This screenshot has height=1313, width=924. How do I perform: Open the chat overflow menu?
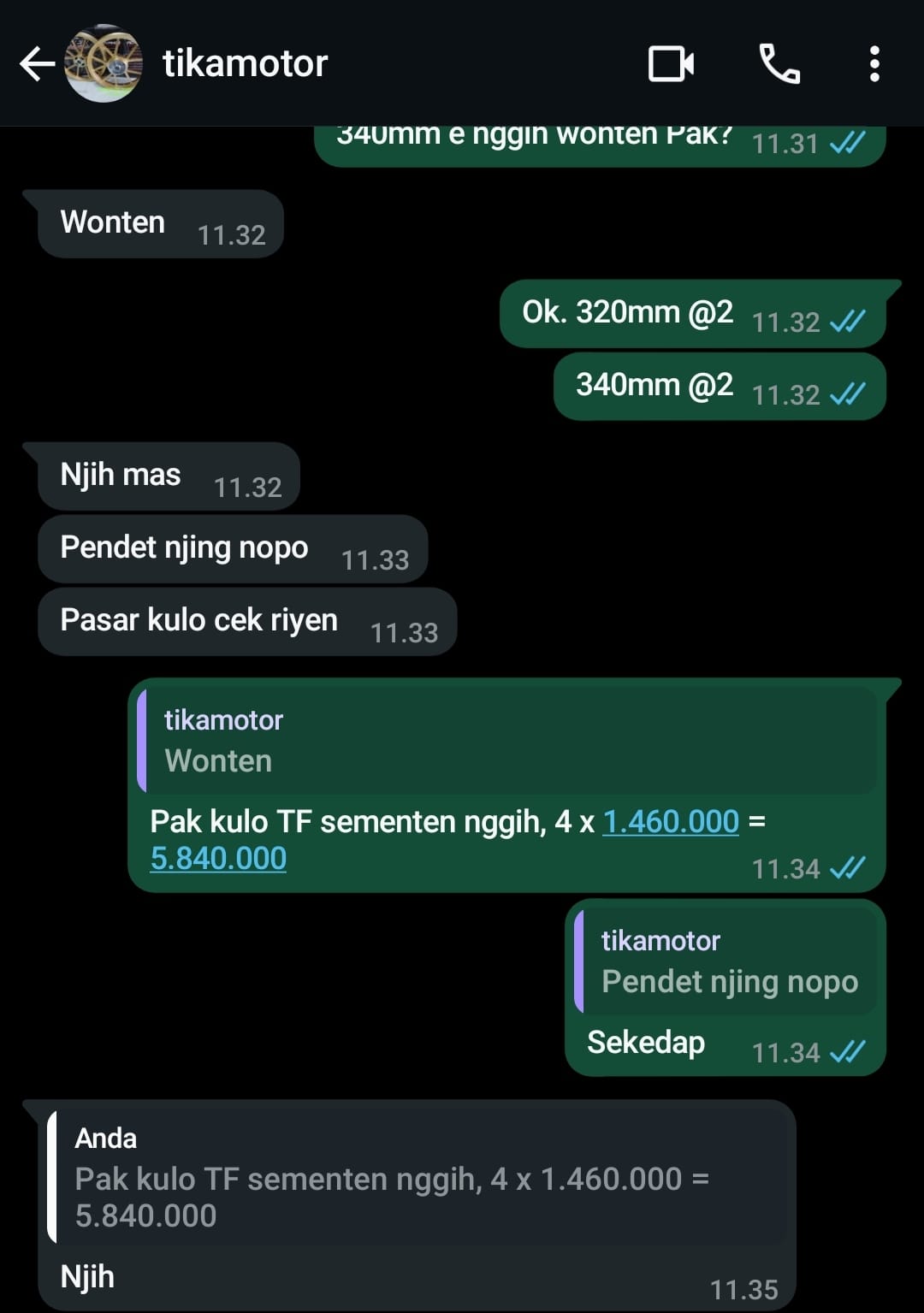(874, 64)
